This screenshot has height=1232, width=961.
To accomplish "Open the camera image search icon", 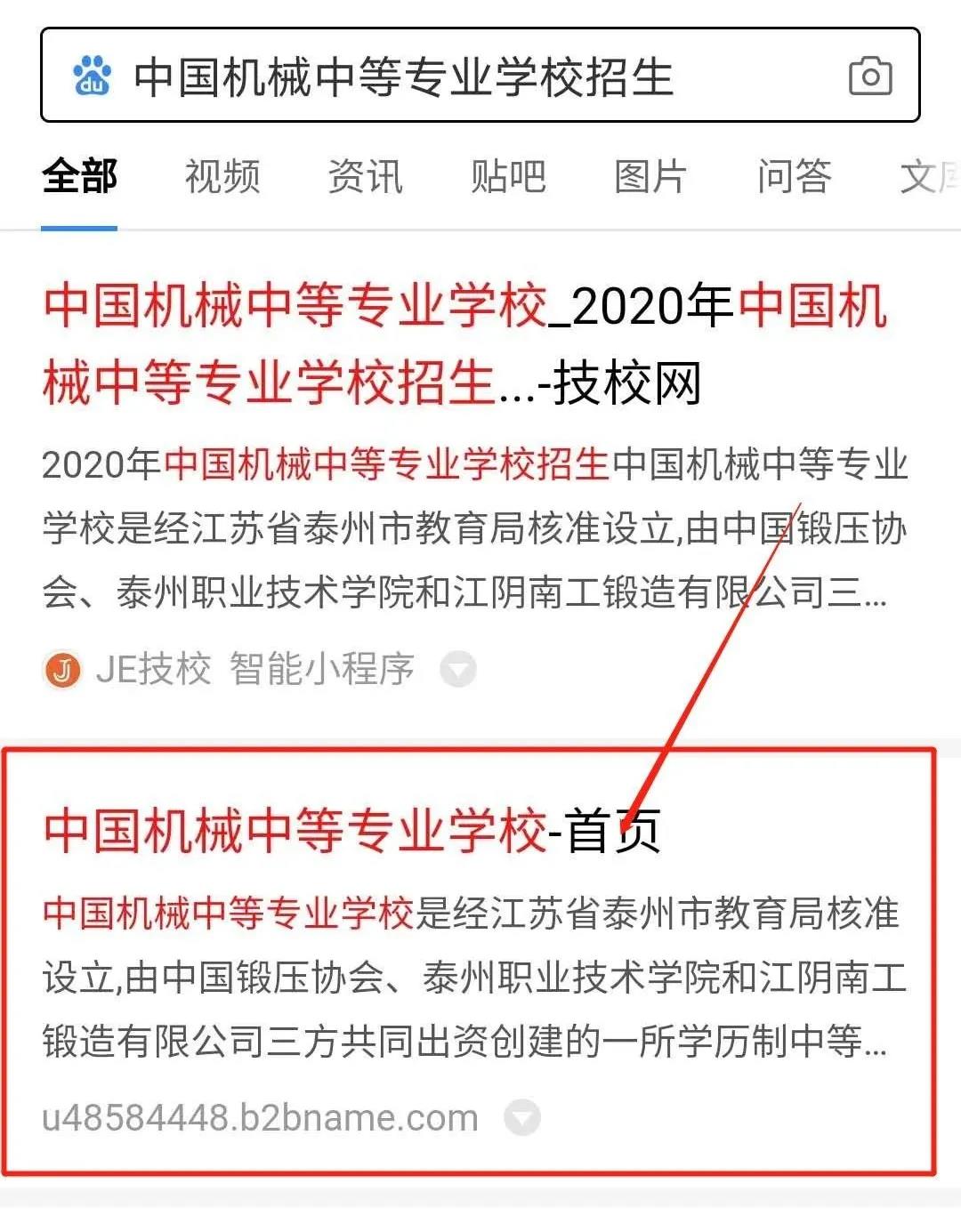I will click(869, 76).
